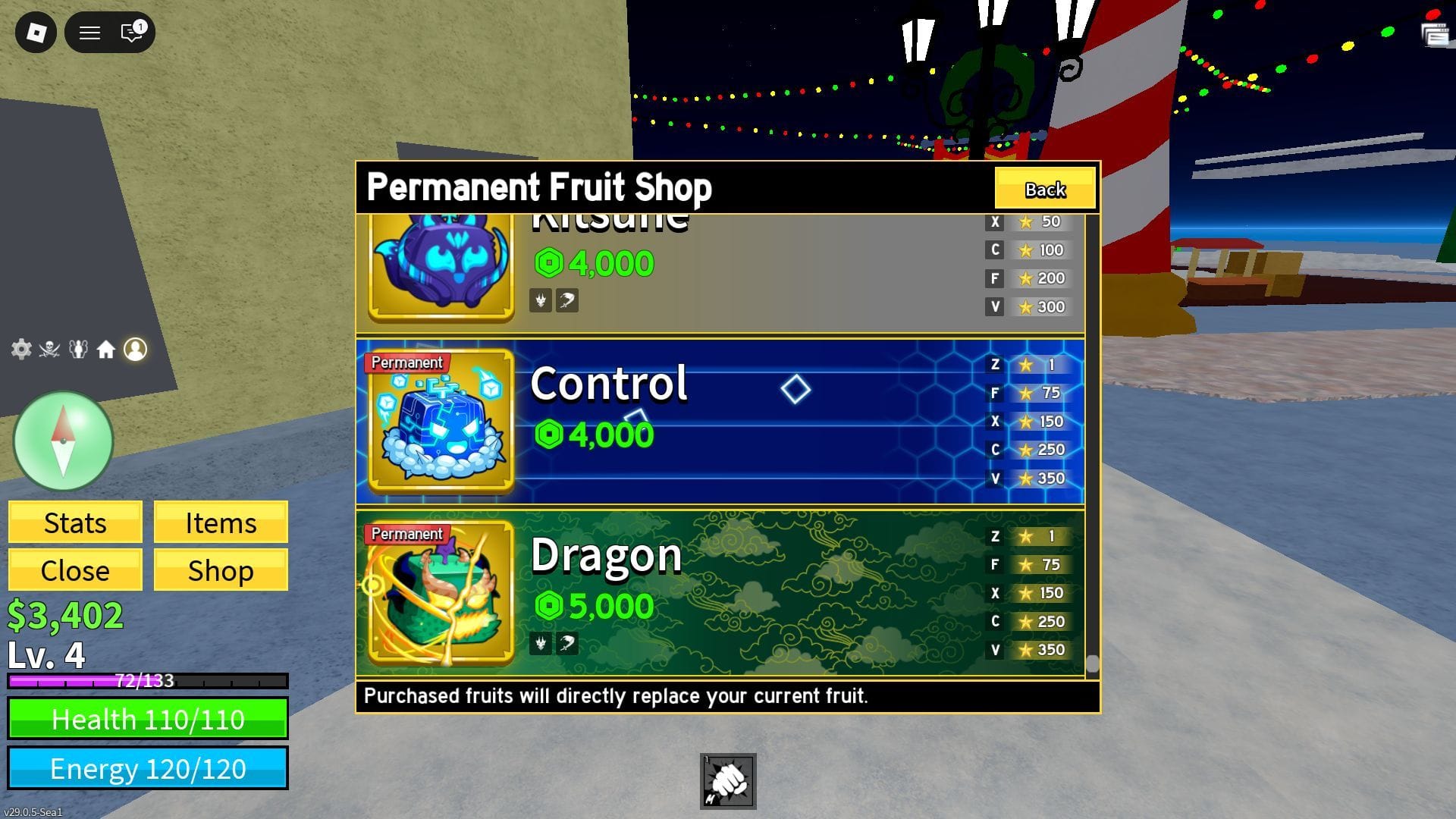Open the hamburger menu list
This screenshot has height=819, width=1456.
click(89, 33)
